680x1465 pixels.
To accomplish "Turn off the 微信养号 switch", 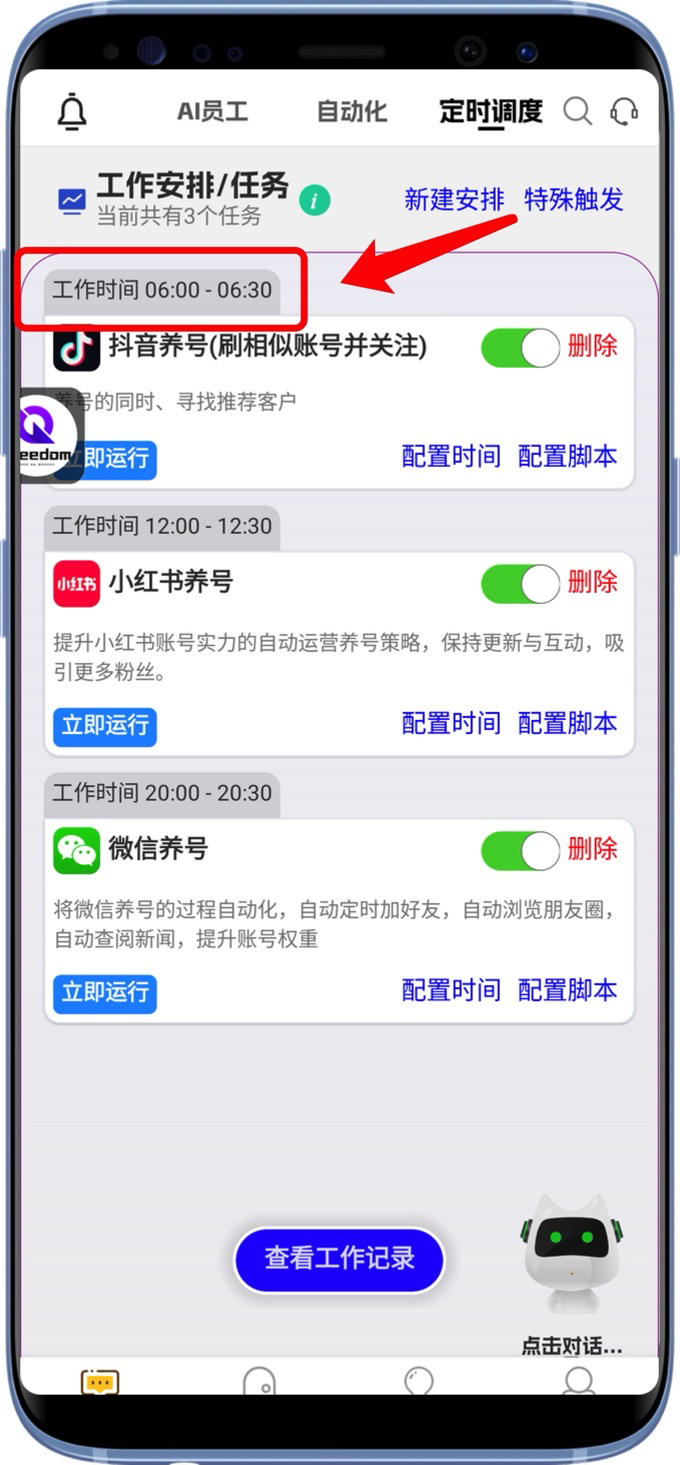I will (520, 851).
